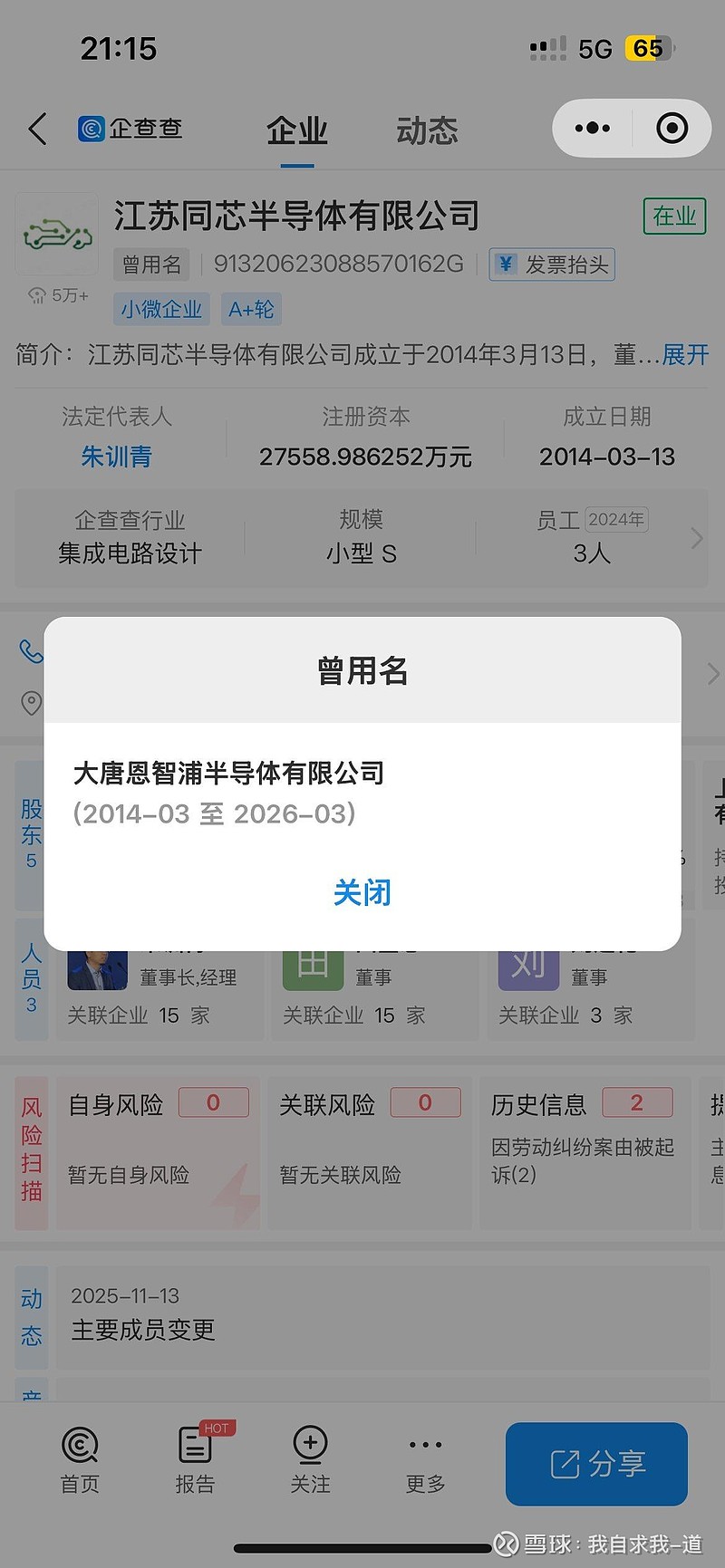Select the 小微企业 tag

(x=161, y=309)
